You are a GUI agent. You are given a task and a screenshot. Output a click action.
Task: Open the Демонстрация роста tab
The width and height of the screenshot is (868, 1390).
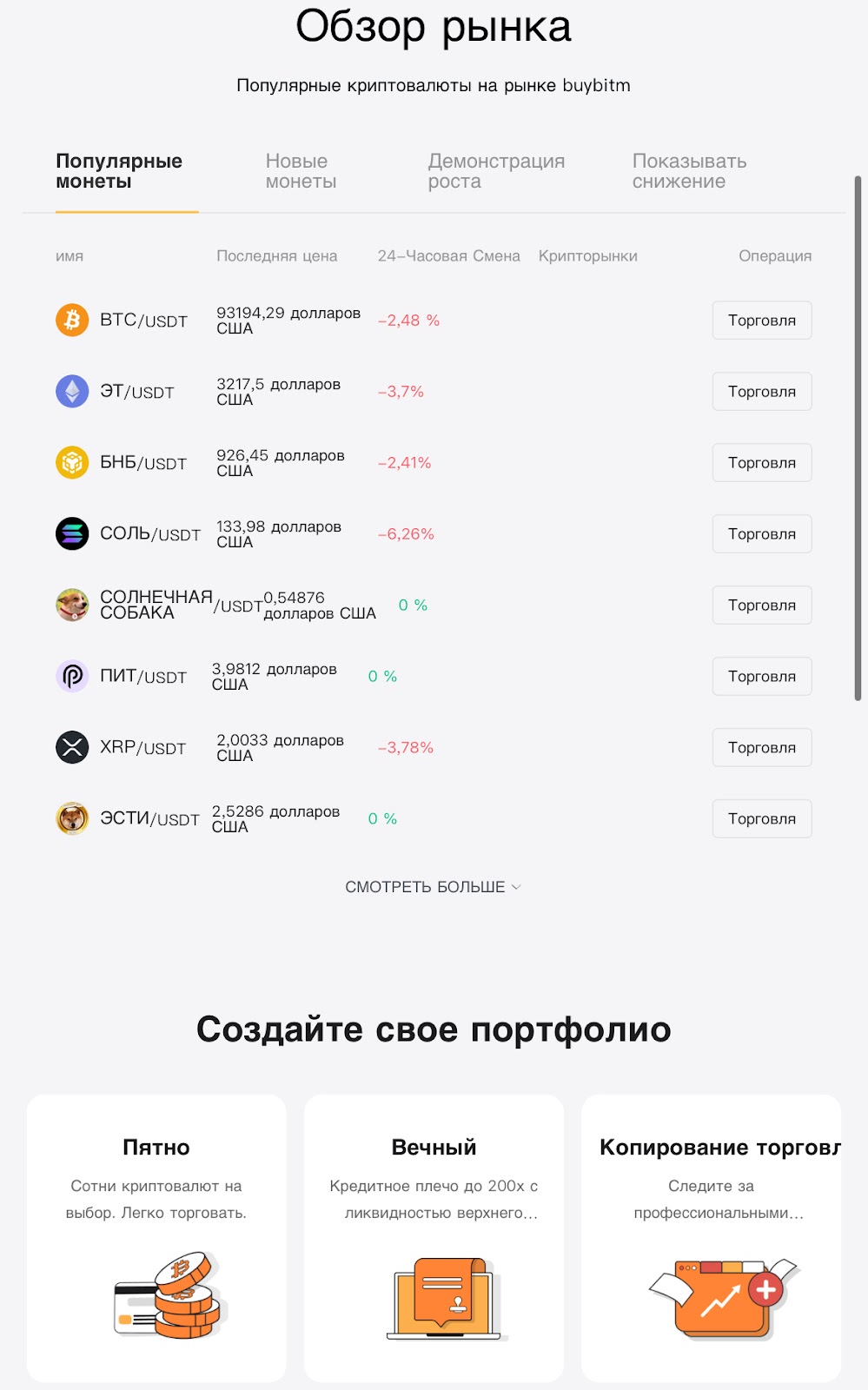496,171
